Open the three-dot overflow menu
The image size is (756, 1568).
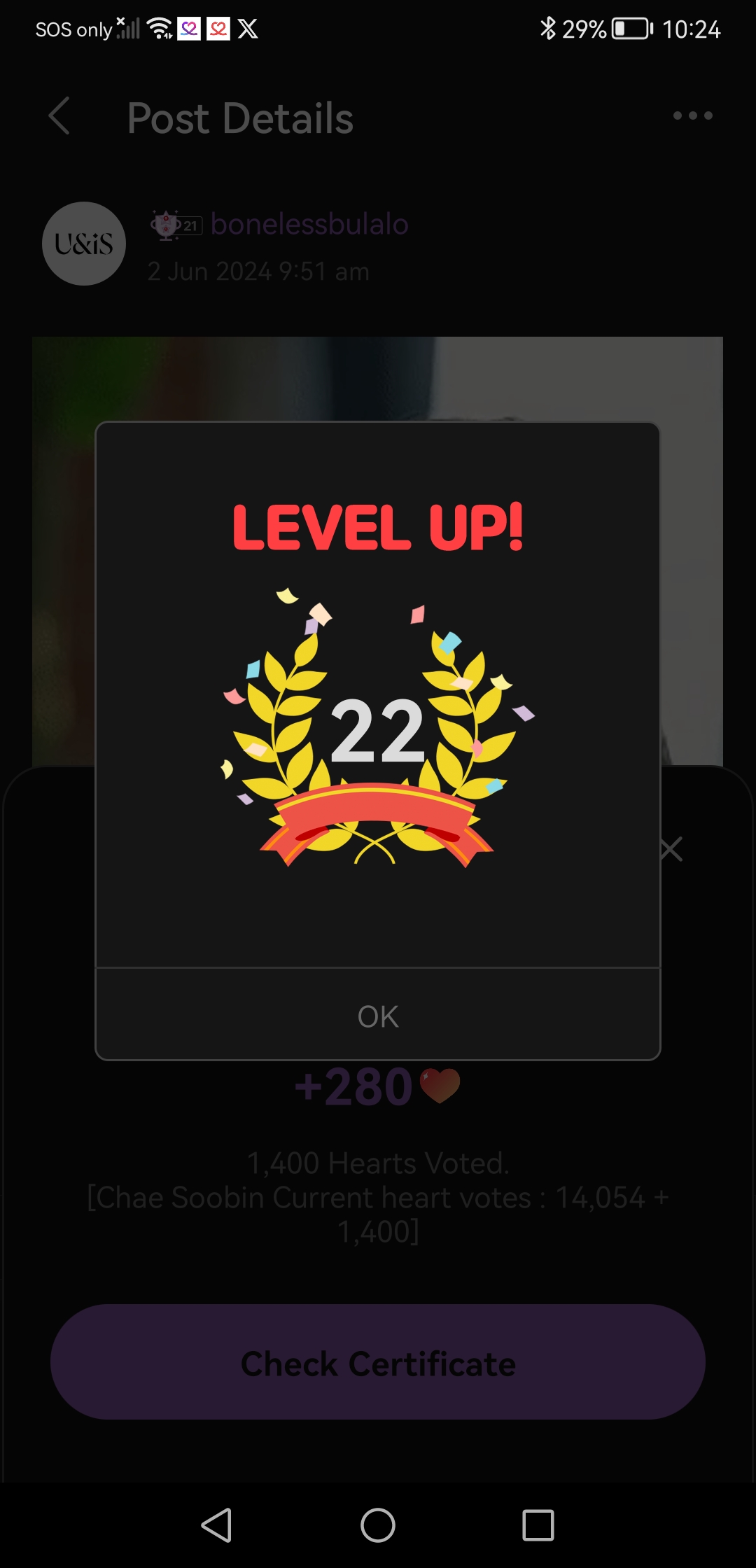(x=692, y=116)
